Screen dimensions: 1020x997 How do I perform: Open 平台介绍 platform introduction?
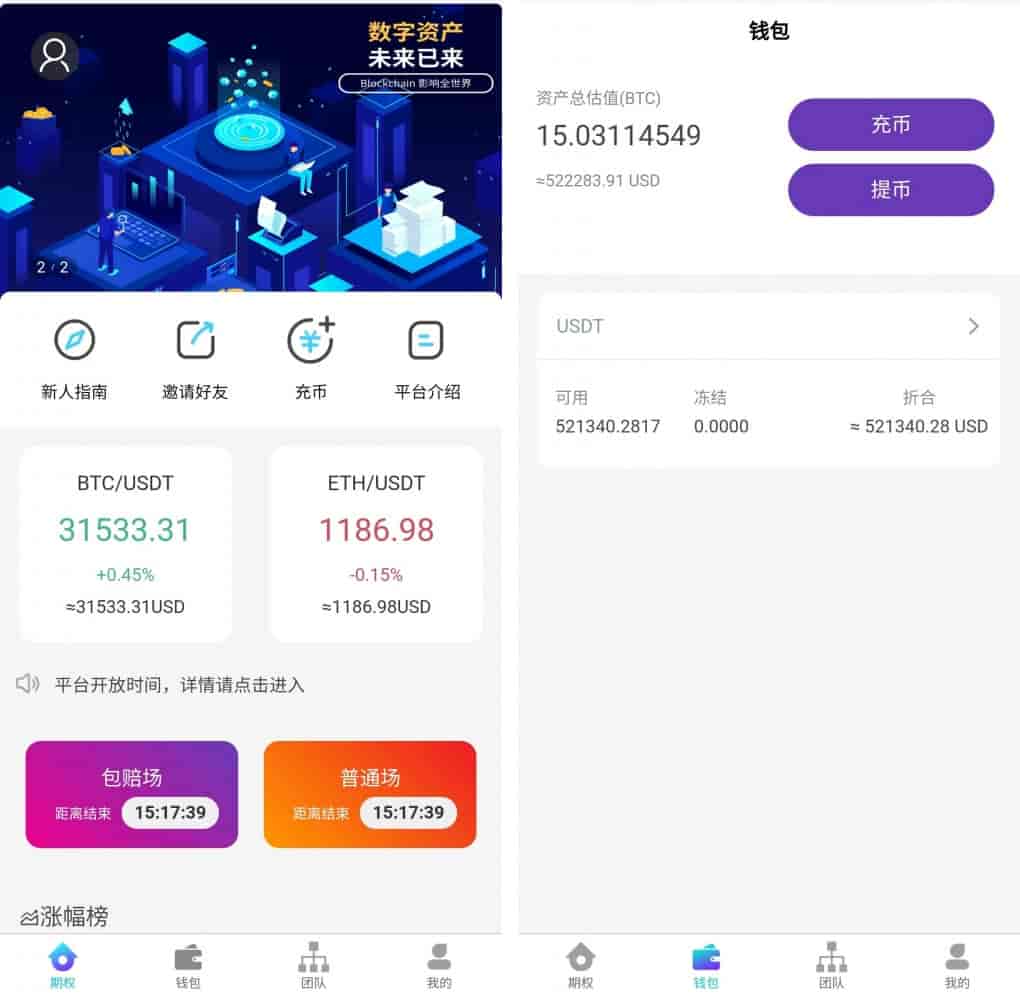coord(427,360)
